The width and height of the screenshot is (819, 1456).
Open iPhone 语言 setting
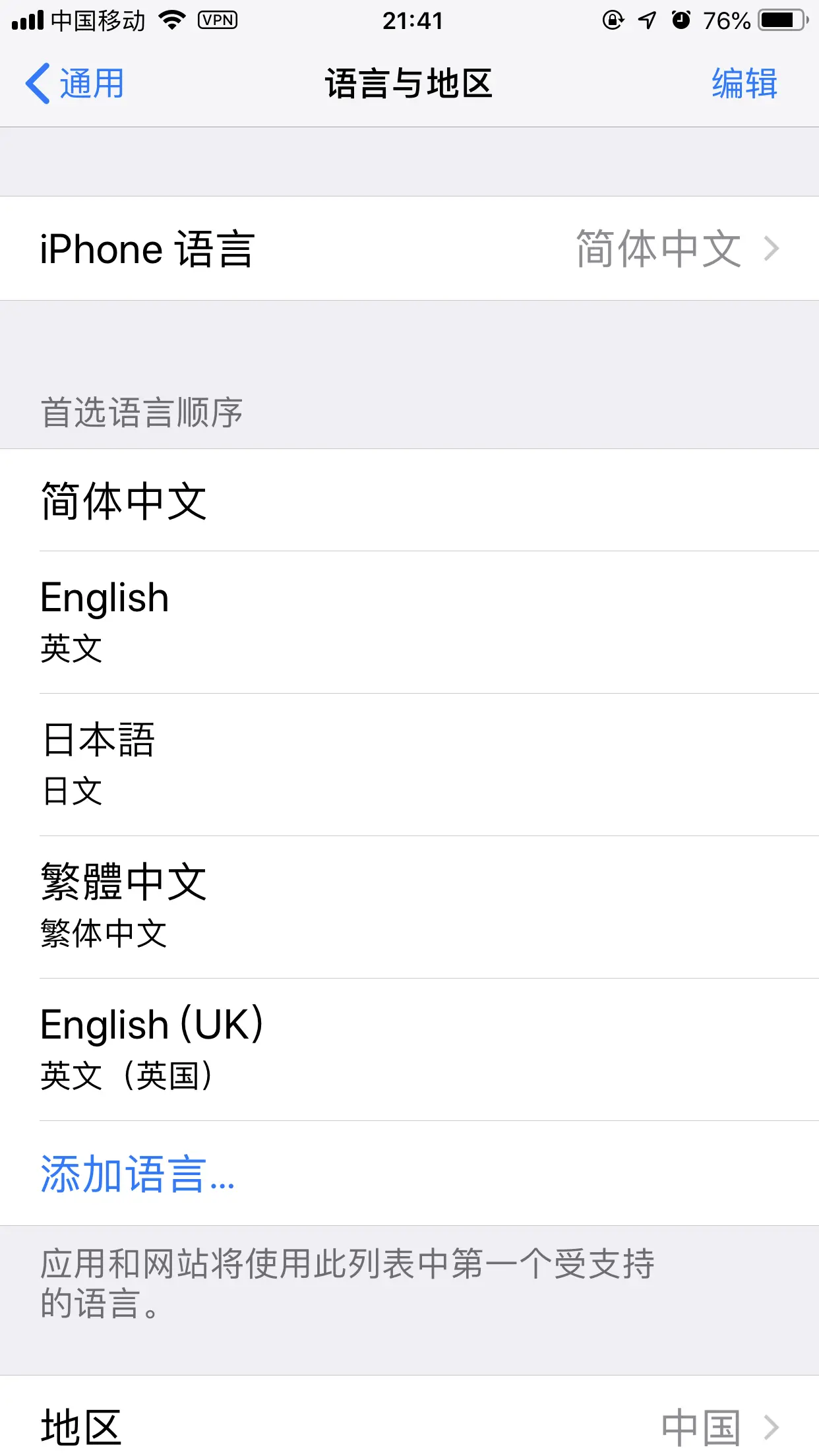pyautogui.click(x=409, y=249)
